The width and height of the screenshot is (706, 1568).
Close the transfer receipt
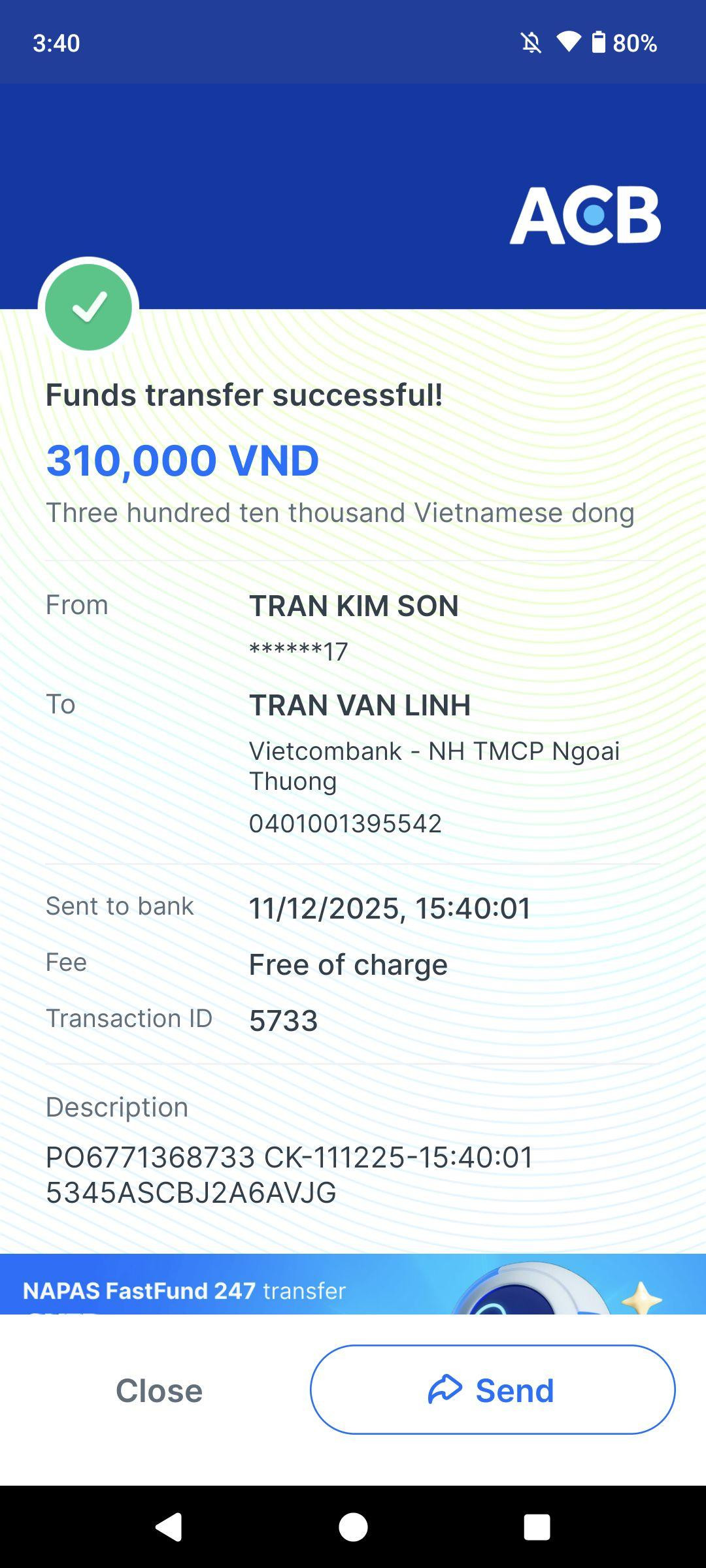point(159,1390)
